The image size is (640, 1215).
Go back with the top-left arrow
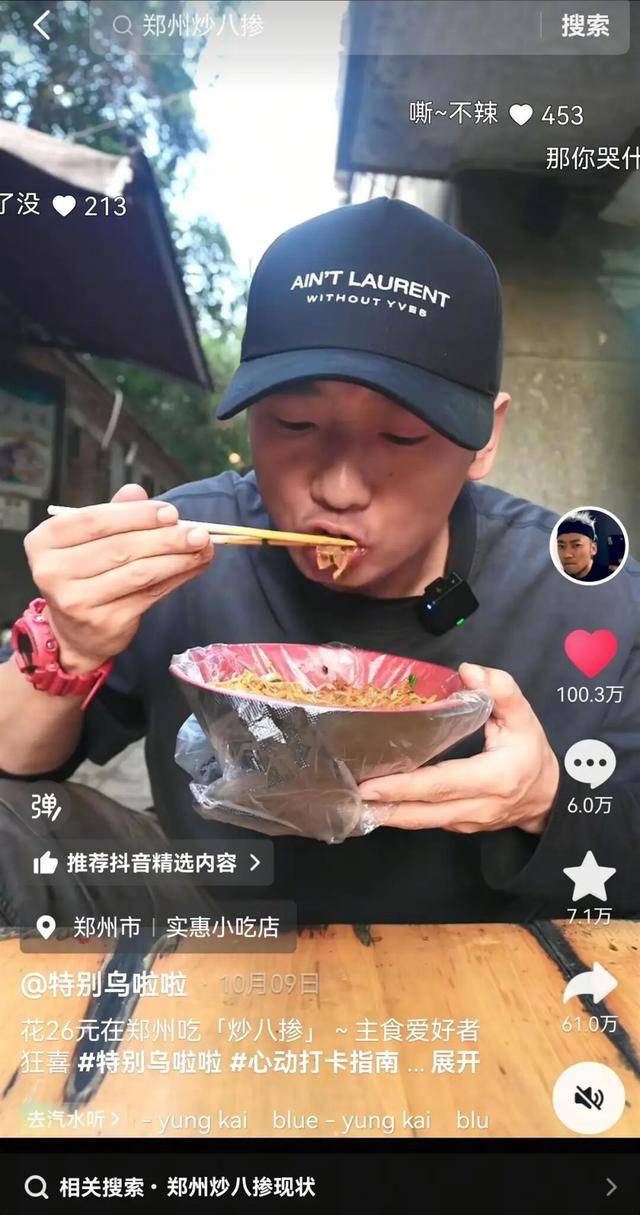(41, 26)
